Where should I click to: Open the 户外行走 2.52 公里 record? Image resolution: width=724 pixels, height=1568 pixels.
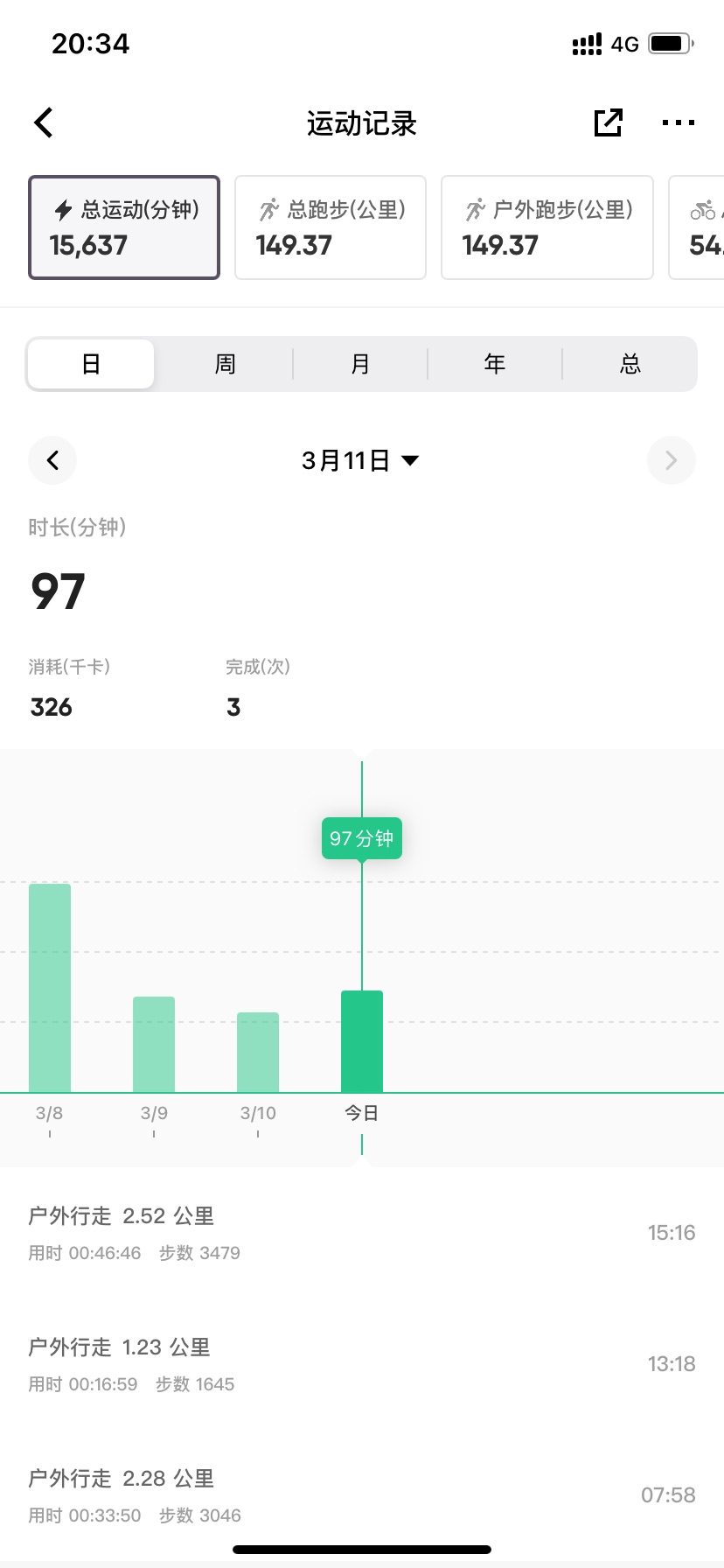(362, 1233)
